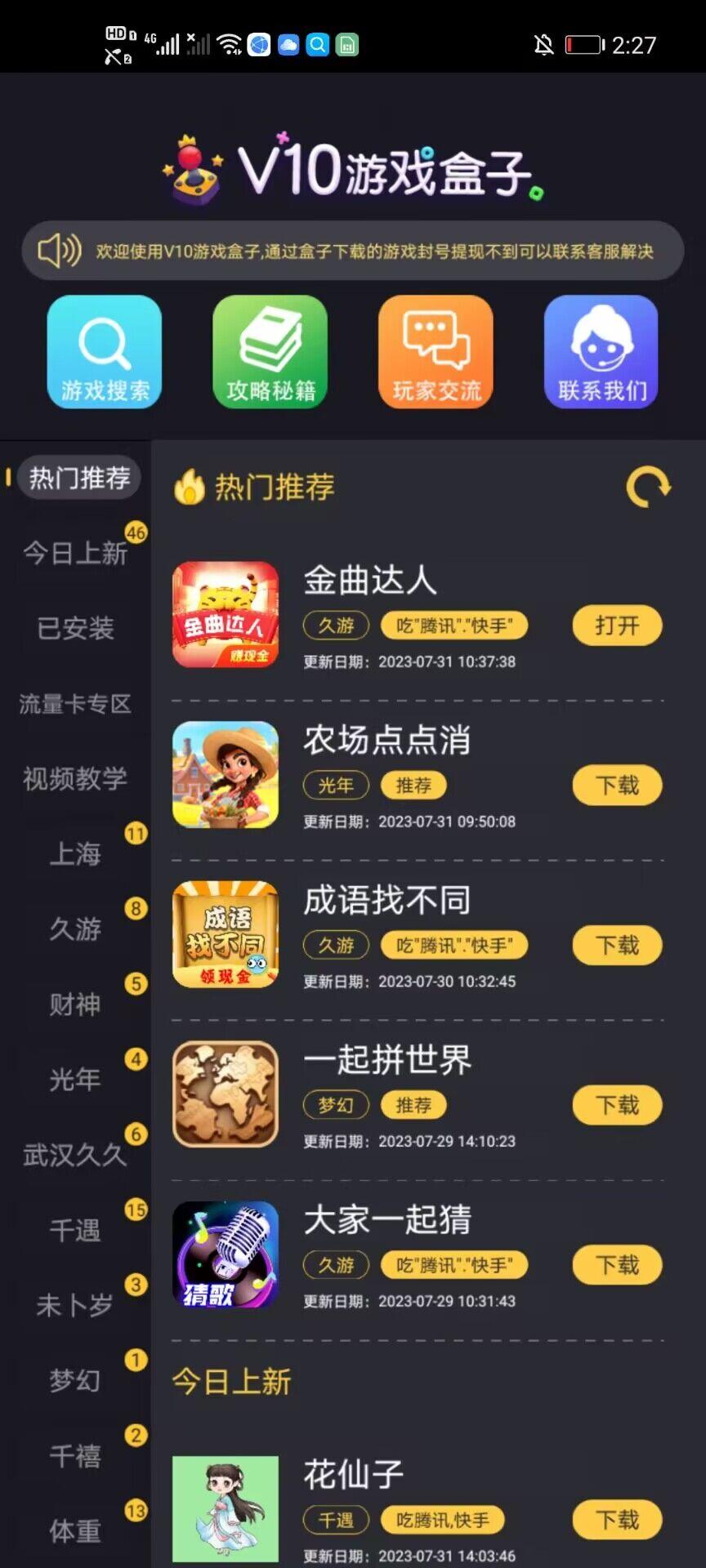
Task: Open the 攻略秘籍 strategy guides icon
Action: (x=270, y=351)
